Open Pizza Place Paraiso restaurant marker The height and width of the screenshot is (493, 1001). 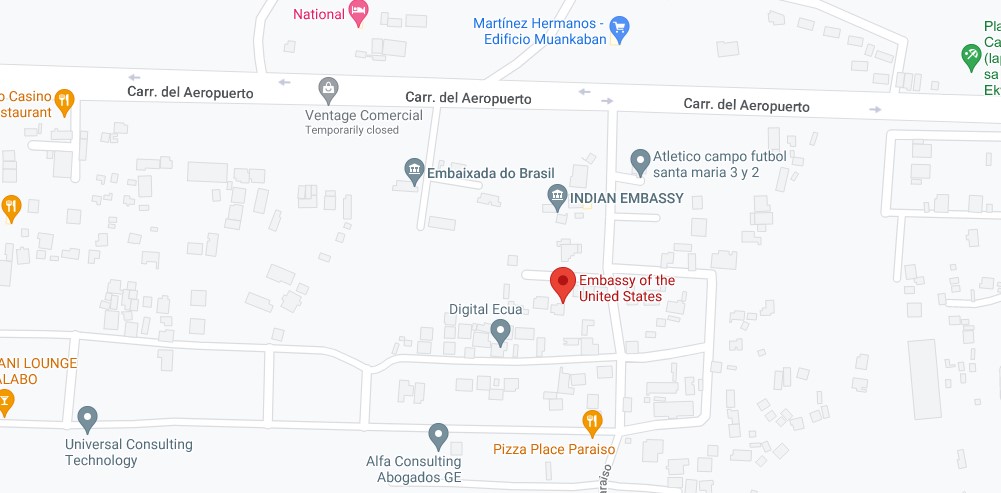coord(592,423)
